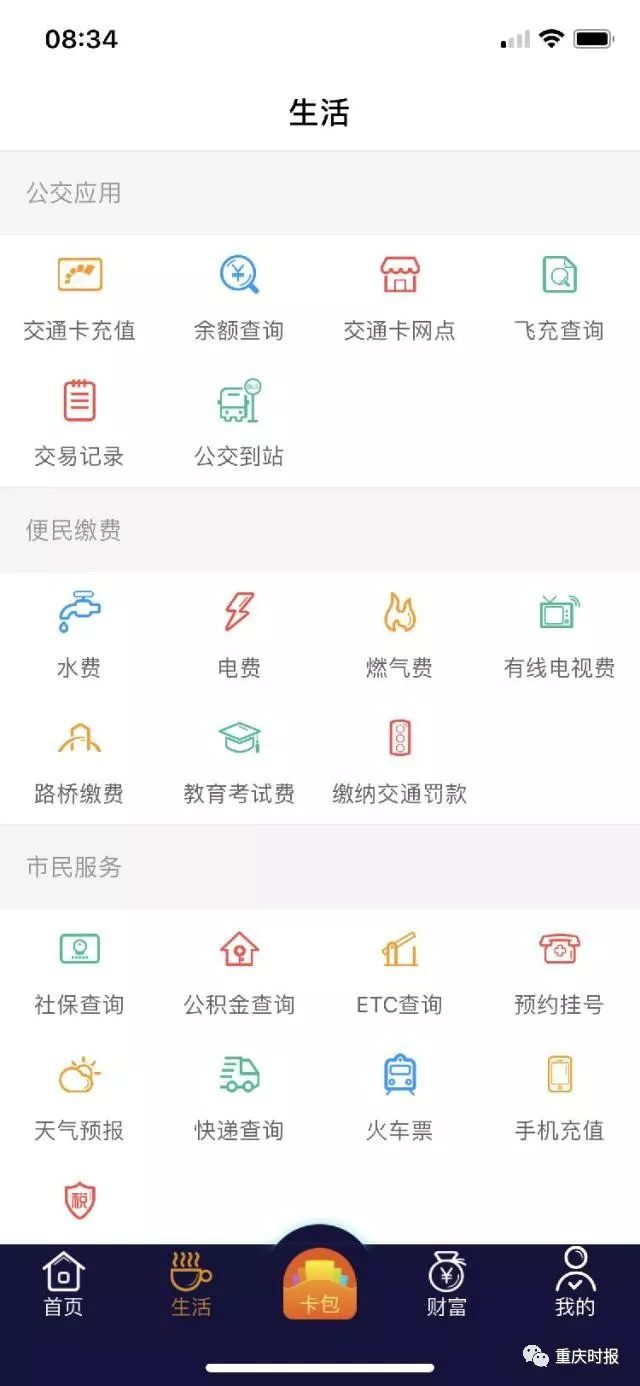Go to the 我的 tab
Screen dimensions: 640x1386
(575, 1283)
